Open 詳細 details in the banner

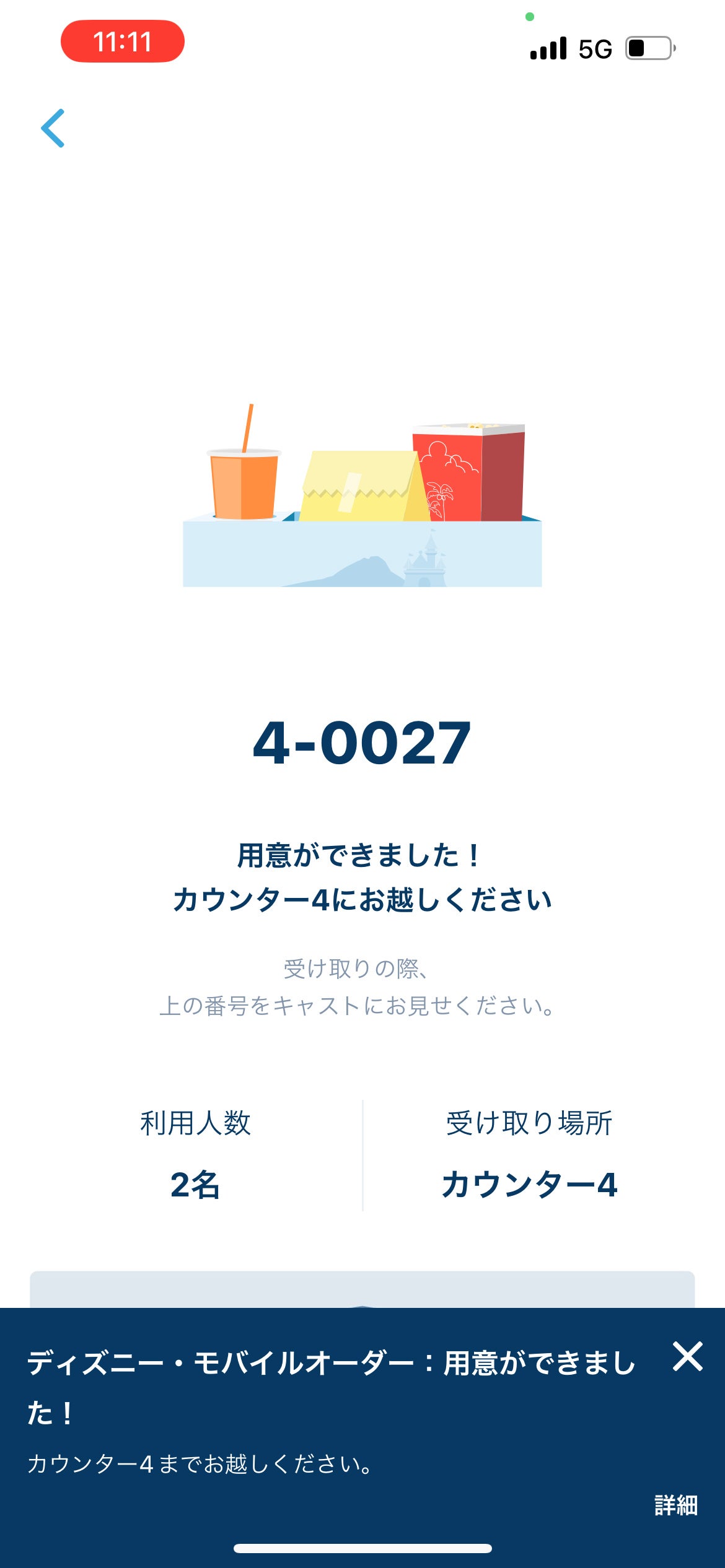tap(675, 1505)
